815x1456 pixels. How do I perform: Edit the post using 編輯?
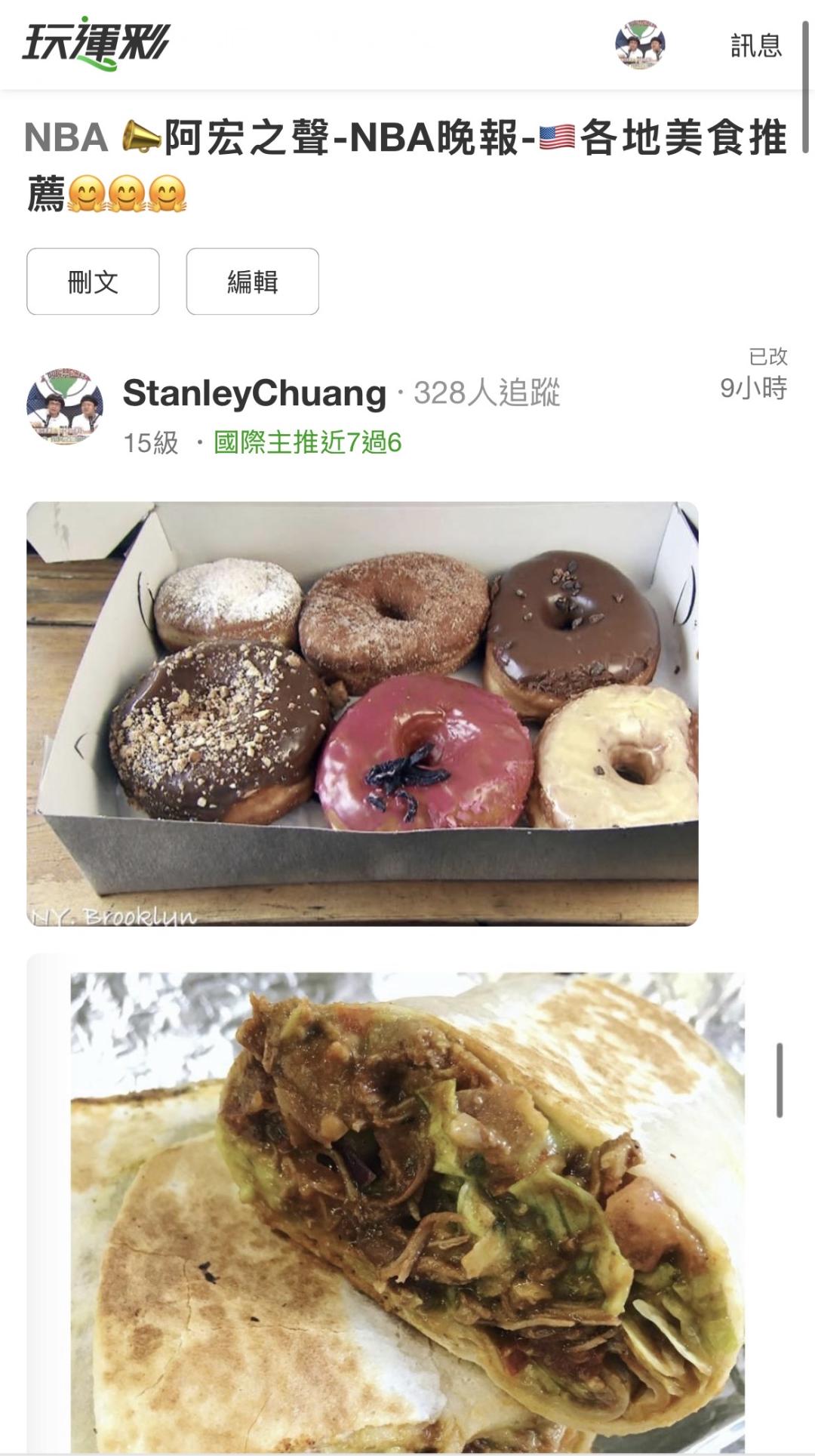(252, 282)
